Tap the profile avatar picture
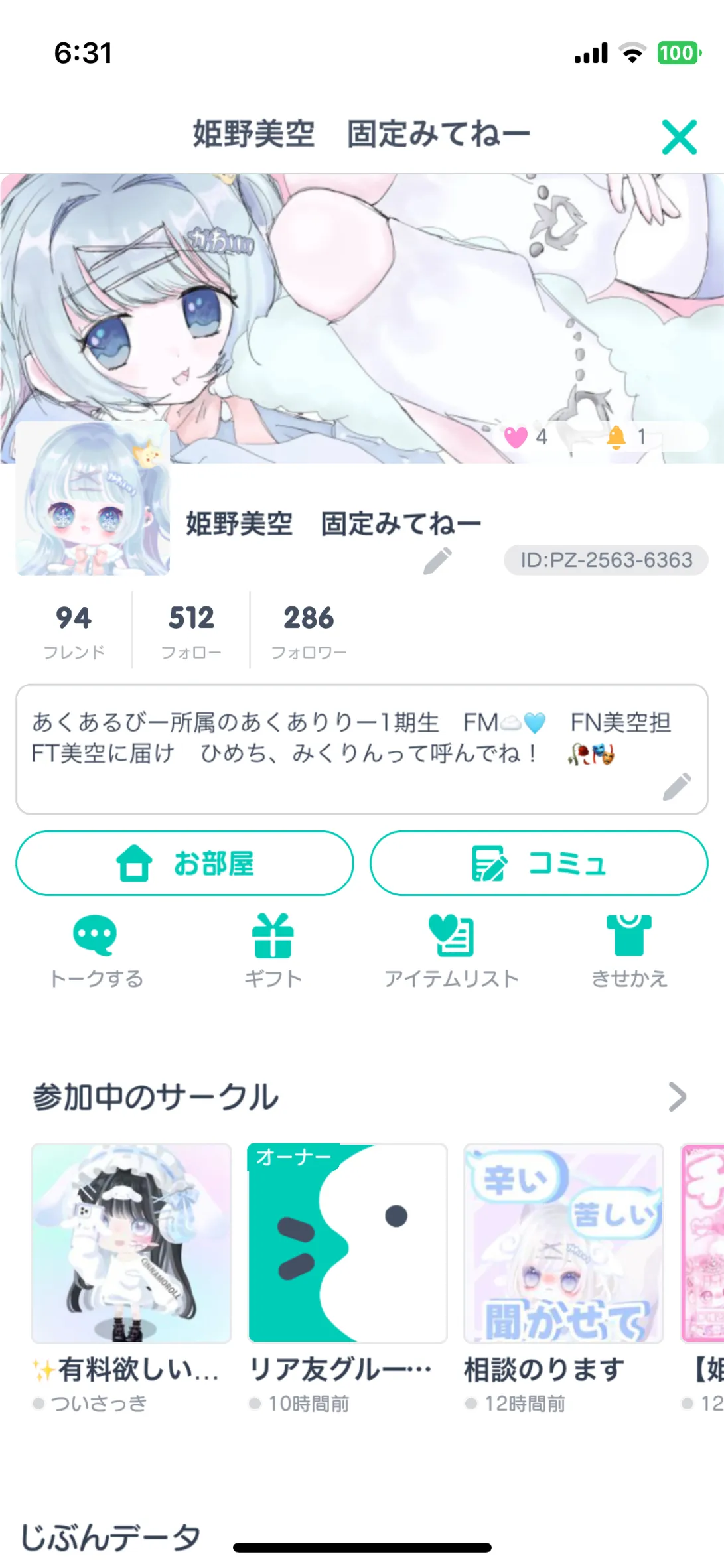Image resolution: width=724 pixels, height=1568 pixels. [x=93, y=499]
